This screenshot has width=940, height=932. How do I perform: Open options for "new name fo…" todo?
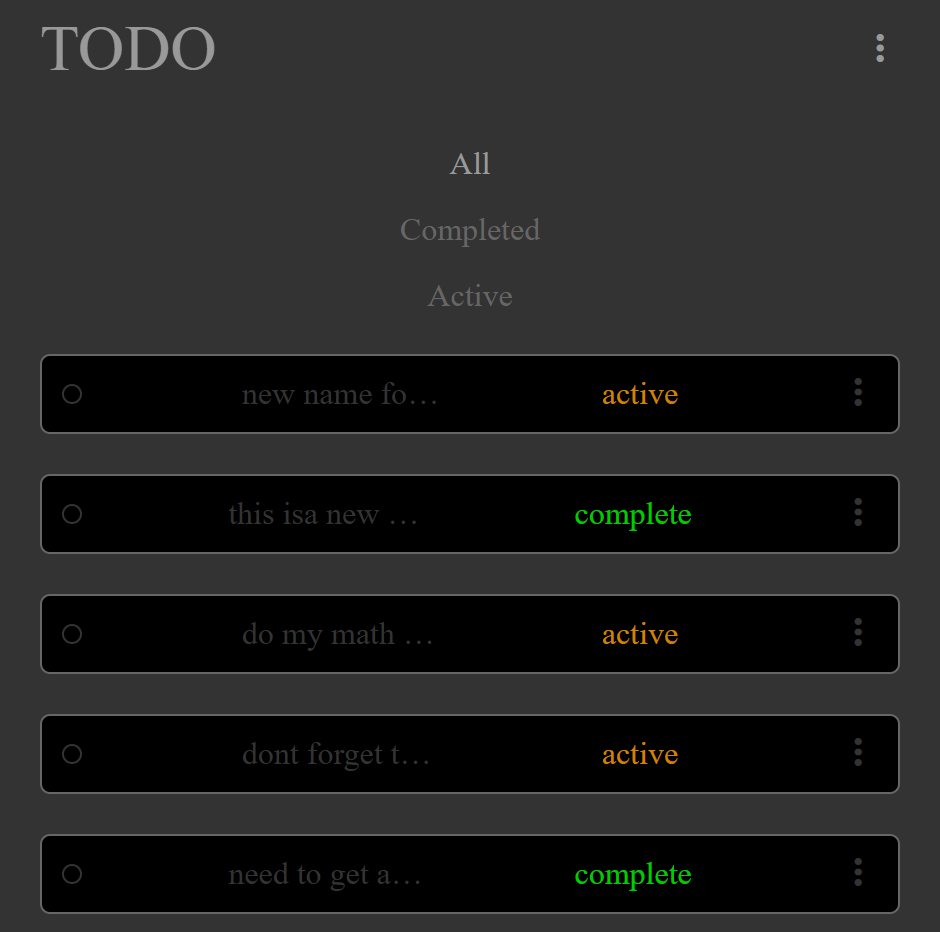click(858, 393)
